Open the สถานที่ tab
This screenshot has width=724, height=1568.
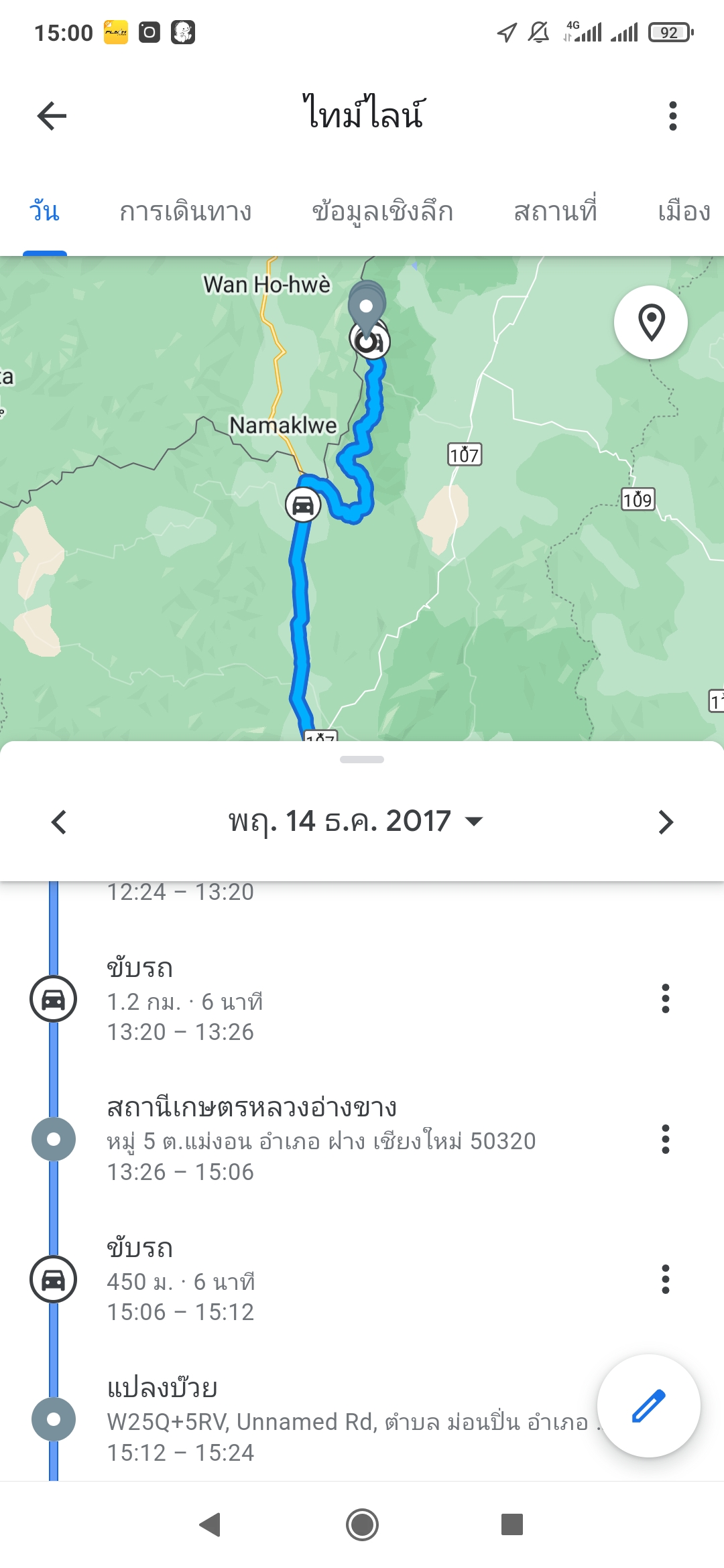(x=556, y=212)
